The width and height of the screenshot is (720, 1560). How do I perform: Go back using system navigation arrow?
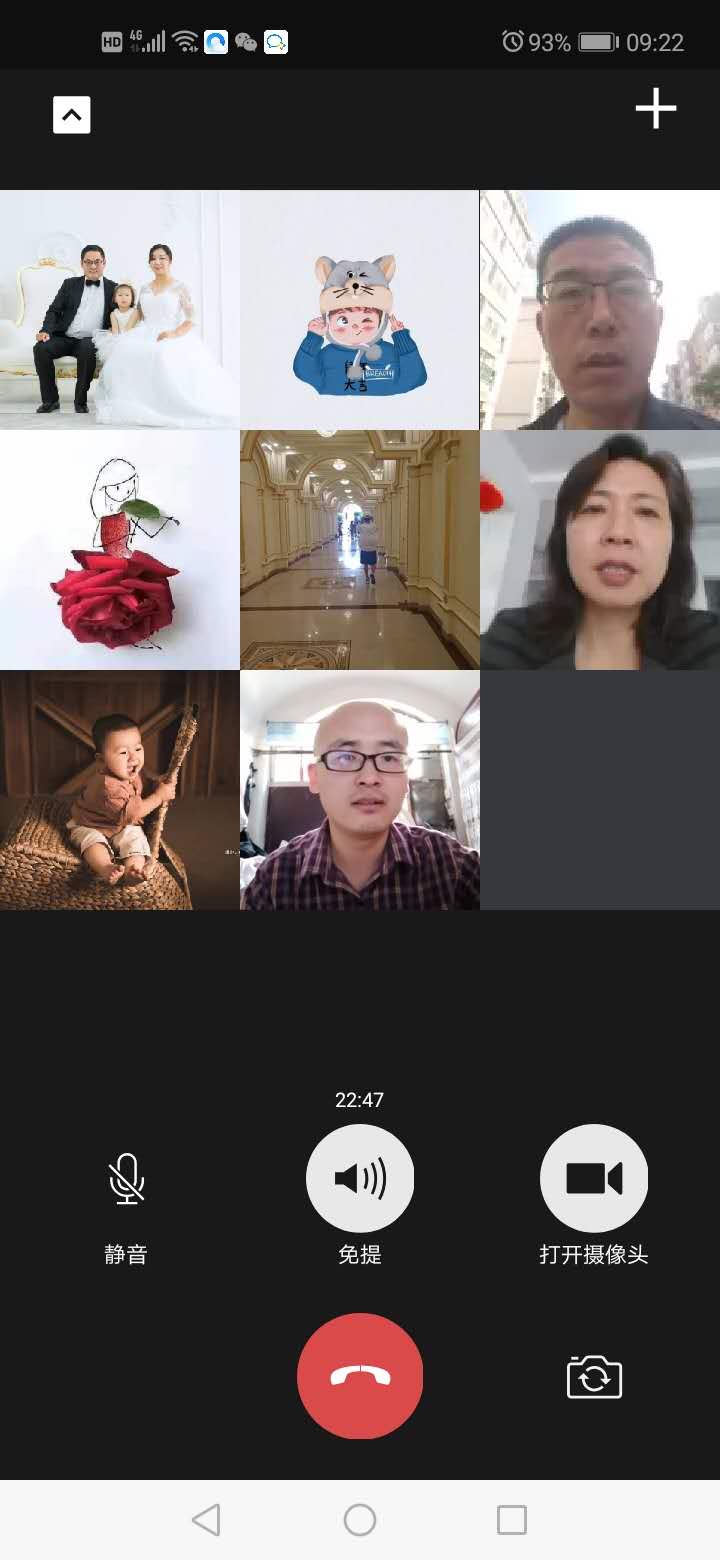206,1520
